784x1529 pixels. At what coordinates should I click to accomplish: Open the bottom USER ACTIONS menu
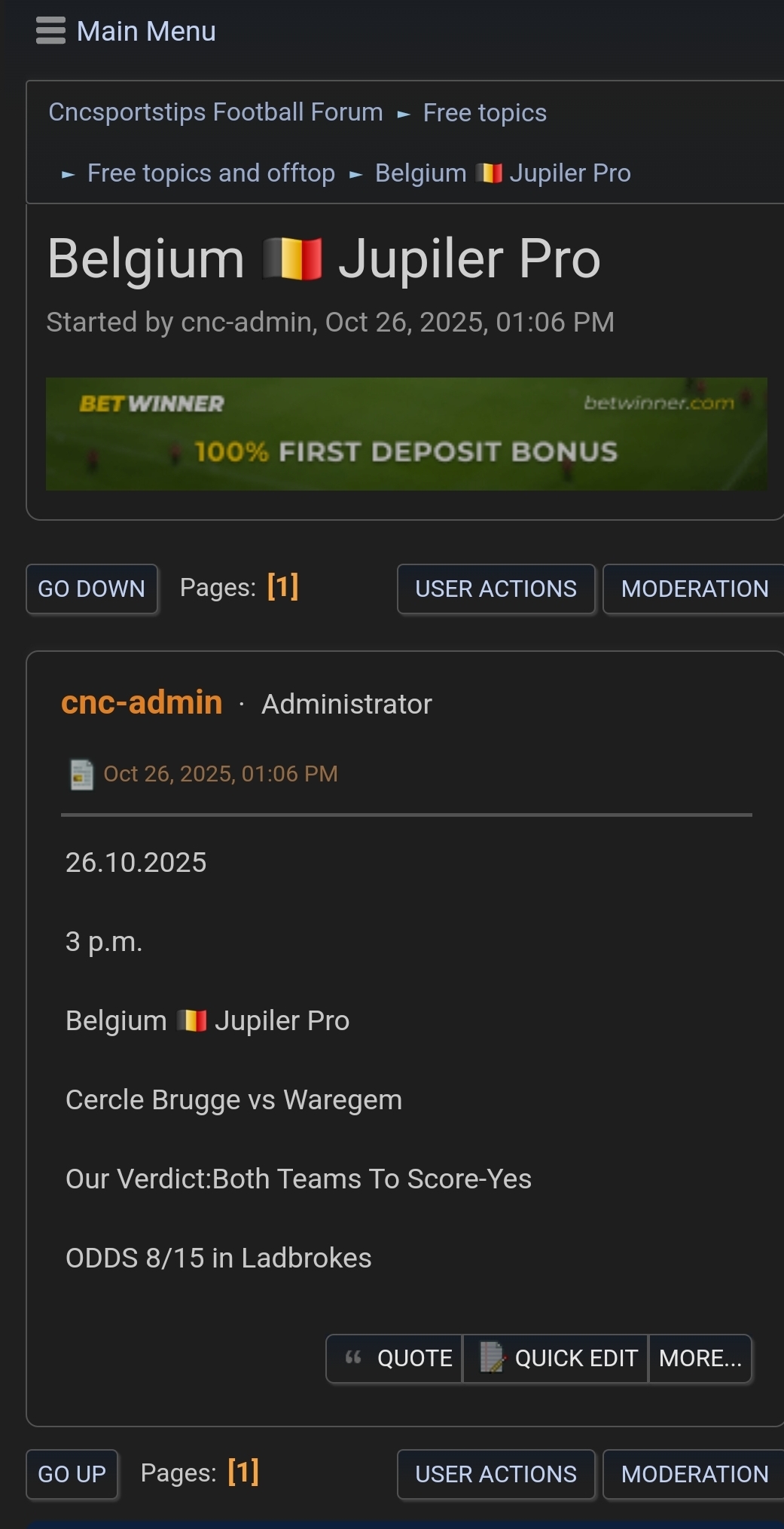496,1474
